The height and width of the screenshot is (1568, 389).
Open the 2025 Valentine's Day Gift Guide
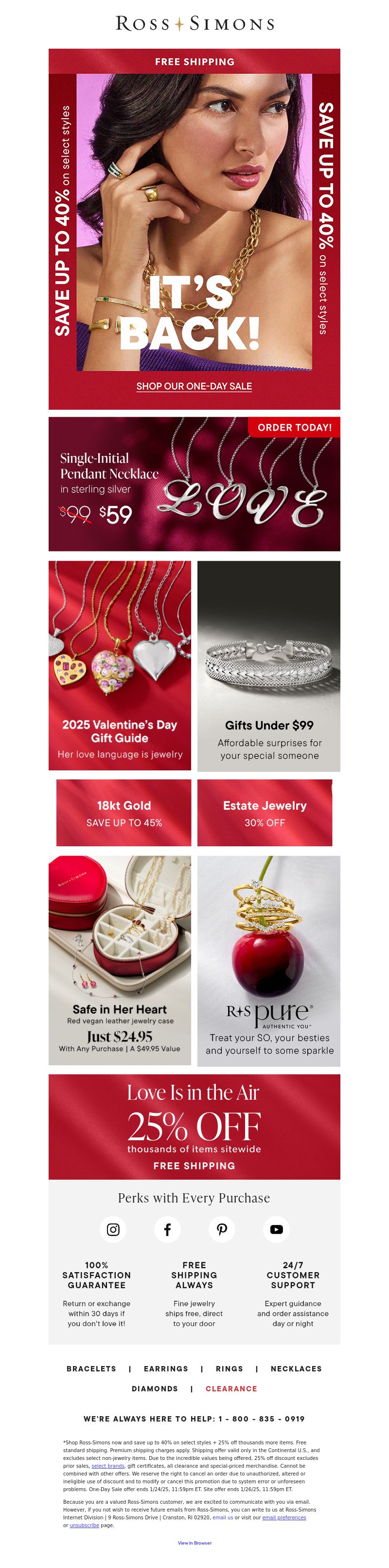point(120,665)
